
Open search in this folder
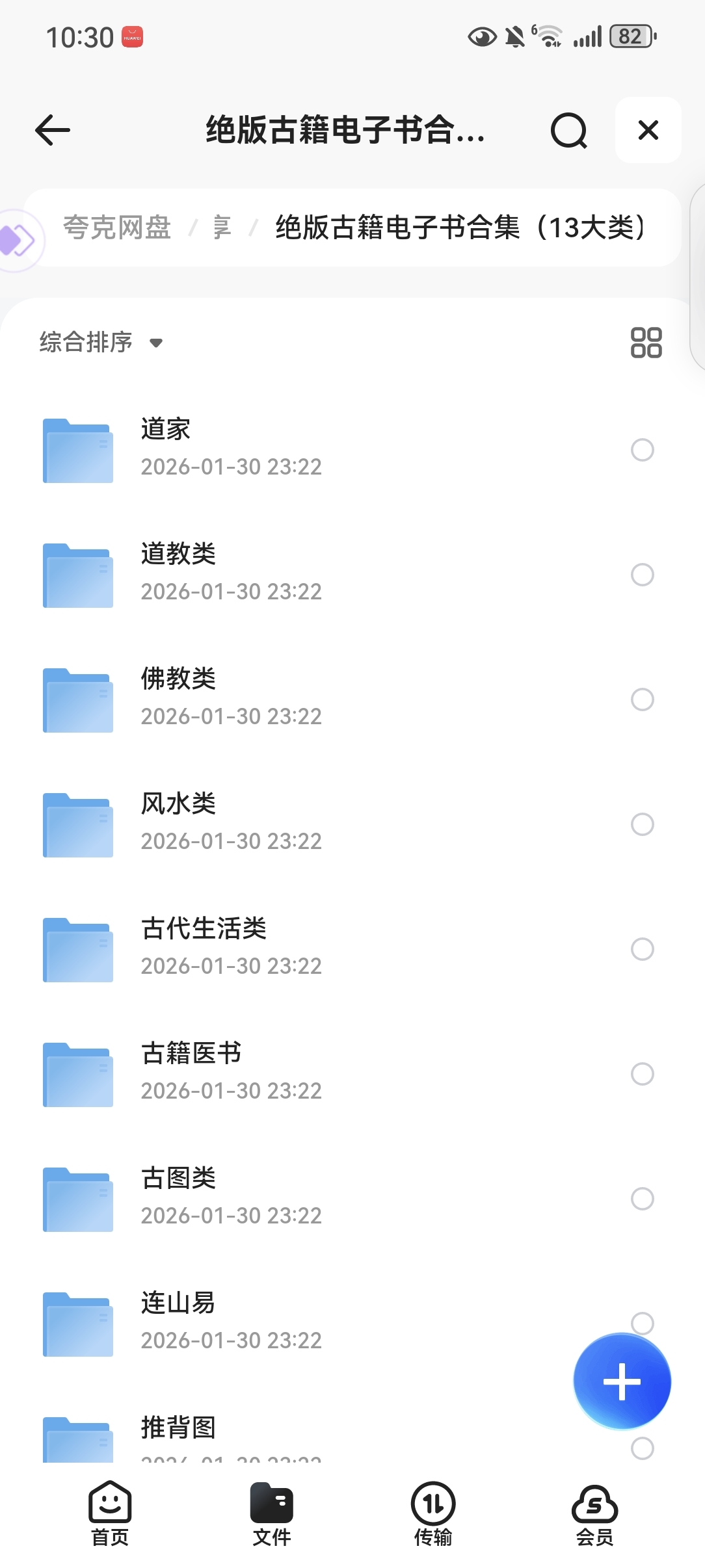point(568,131)
